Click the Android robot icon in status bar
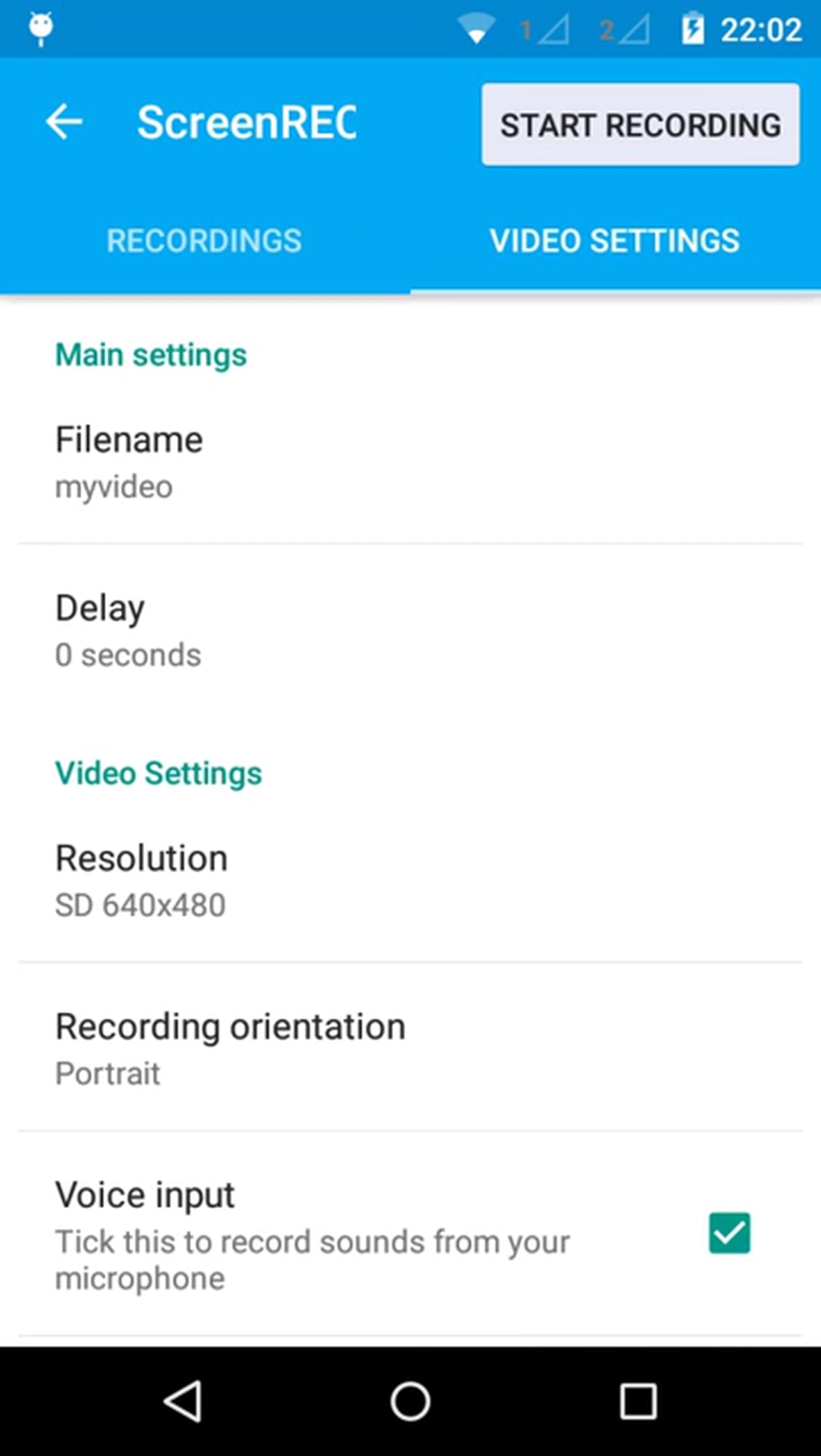Image resolution: width=821 pixels, height=1456 pixels. pos(41,27)
